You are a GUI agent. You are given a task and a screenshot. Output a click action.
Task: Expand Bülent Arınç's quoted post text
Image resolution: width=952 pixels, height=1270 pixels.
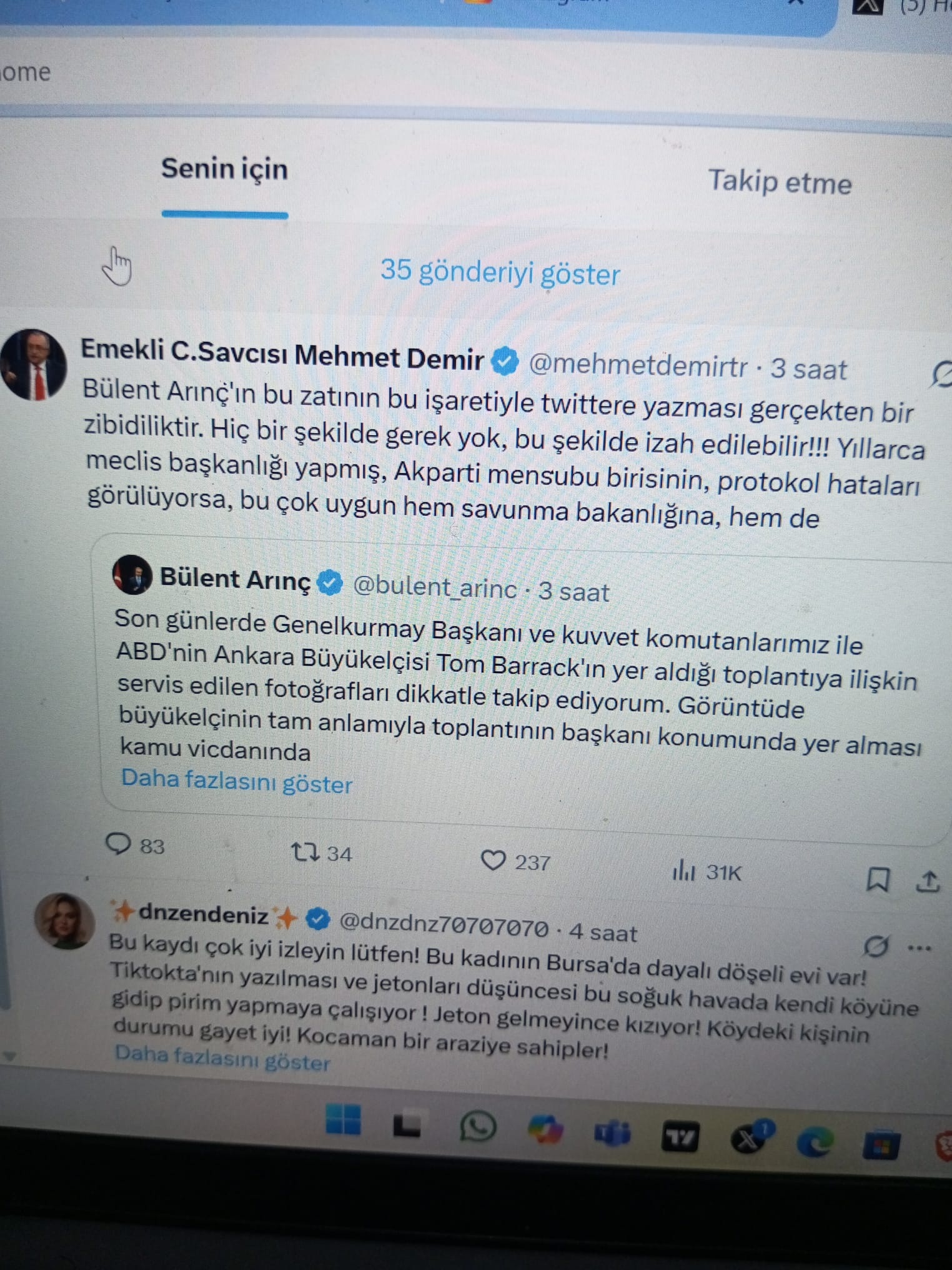pyautogui.click(x=237, y=782)
